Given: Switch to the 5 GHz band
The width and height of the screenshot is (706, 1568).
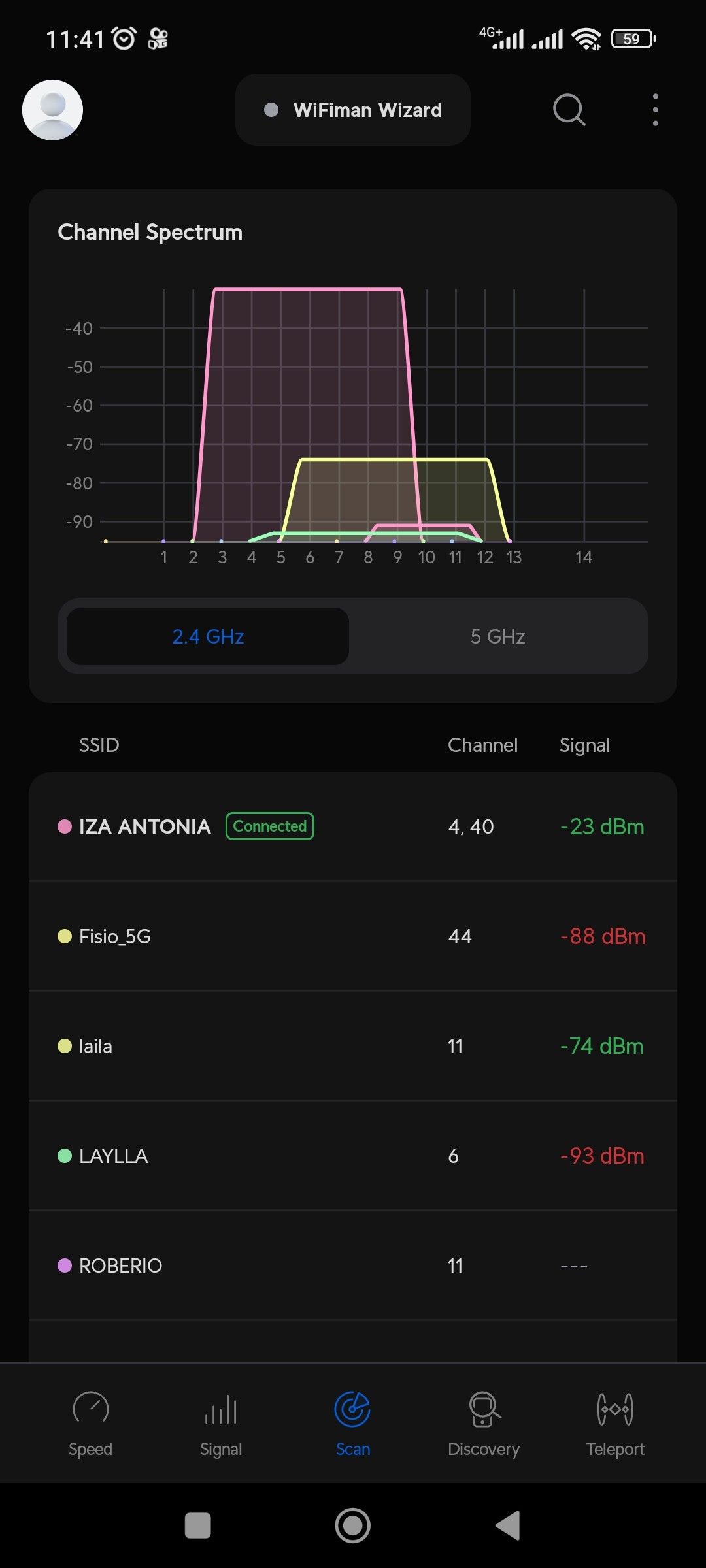Looking at the screenshot, I should pyautogui.click(x=497, y=636).
